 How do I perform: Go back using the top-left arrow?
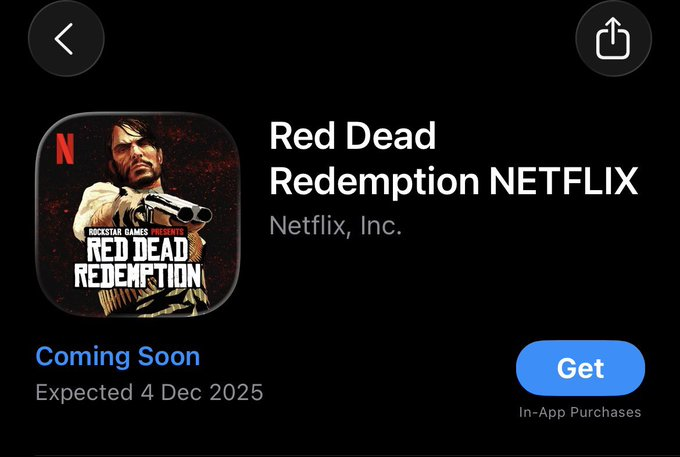(65, 39)
